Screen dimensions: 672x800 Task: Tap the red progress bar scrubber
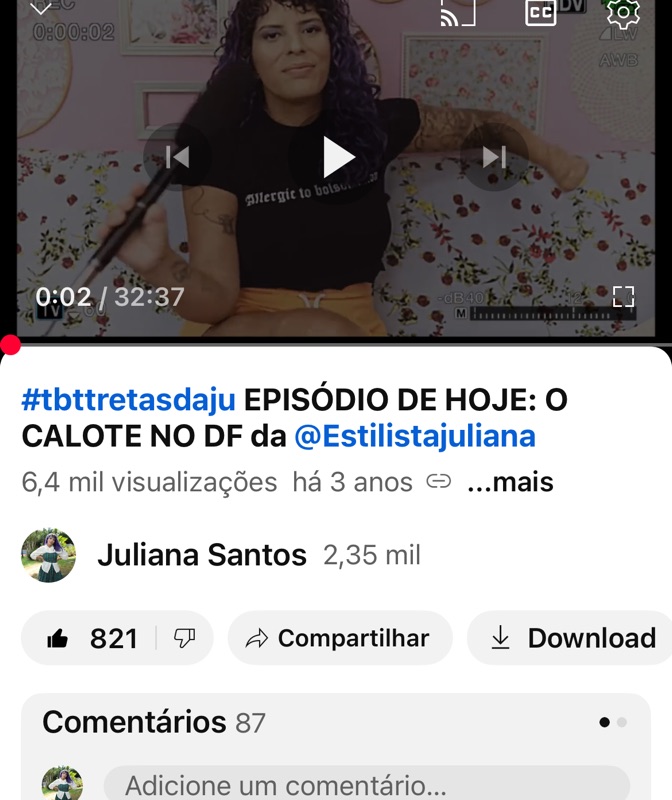[x=11, y=345]
